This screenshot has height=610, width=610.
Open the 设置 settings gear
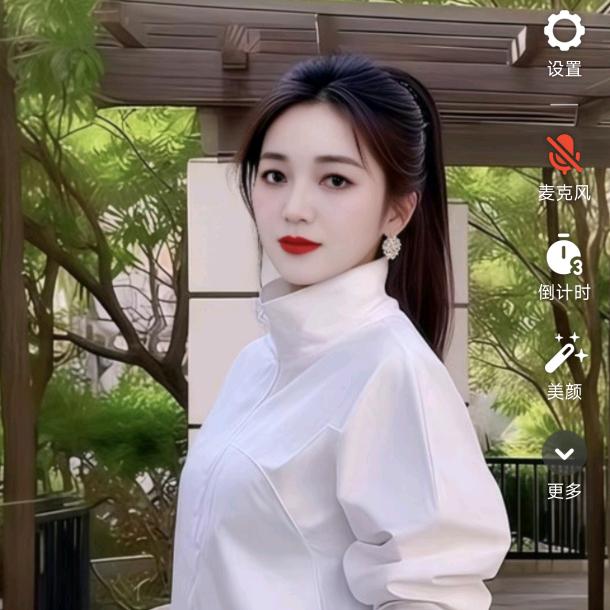click(x=564, y=32)
